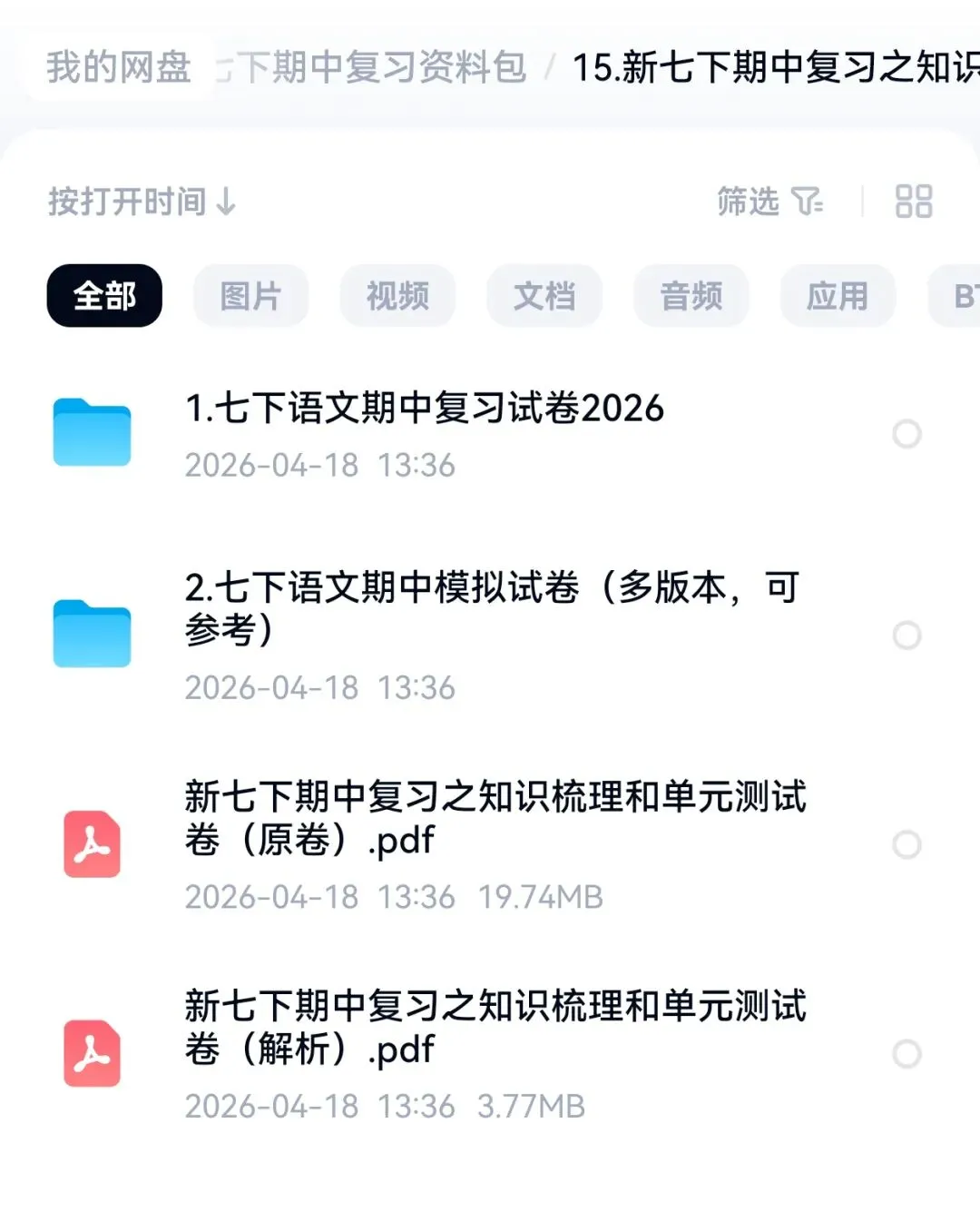Select the 1.七下语文期中复习试卷2026 folder circle
Screen dimensions: 980x1212
(906, 434)
